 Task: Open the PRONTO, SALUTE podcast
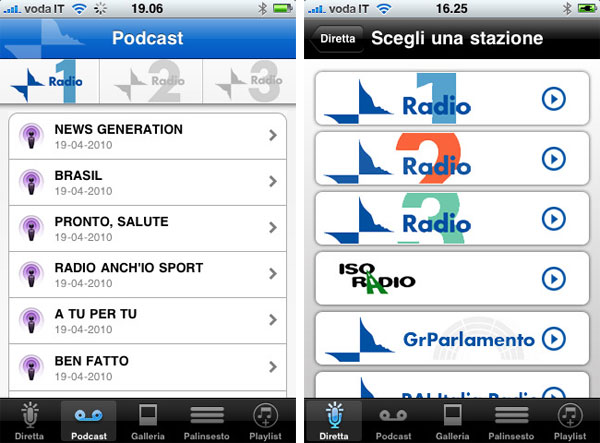click(148, 228)
